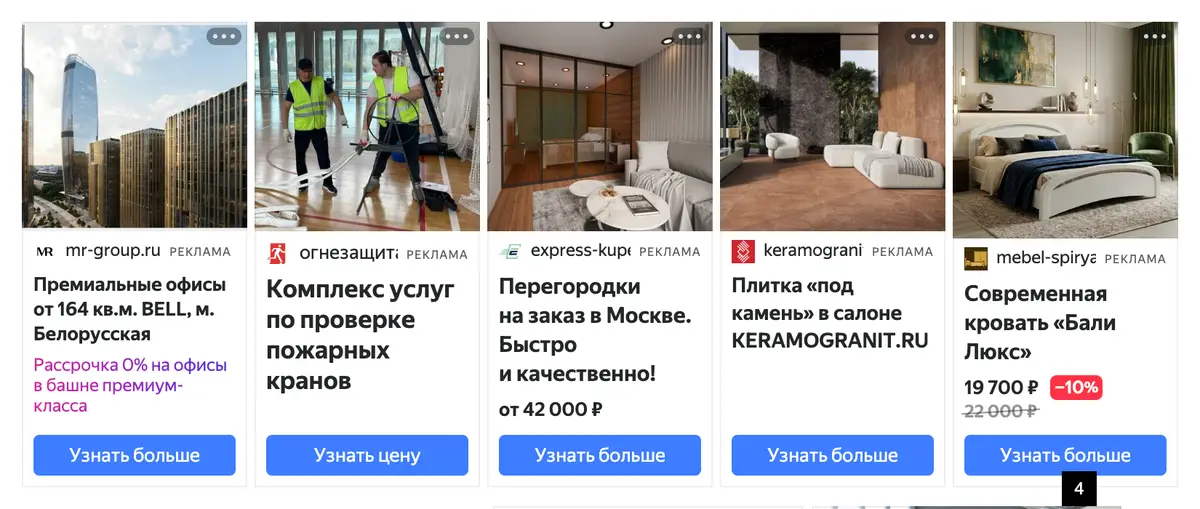Open the premium offices BELL ad image
The image size is (1200, 509).
(134, 127)
